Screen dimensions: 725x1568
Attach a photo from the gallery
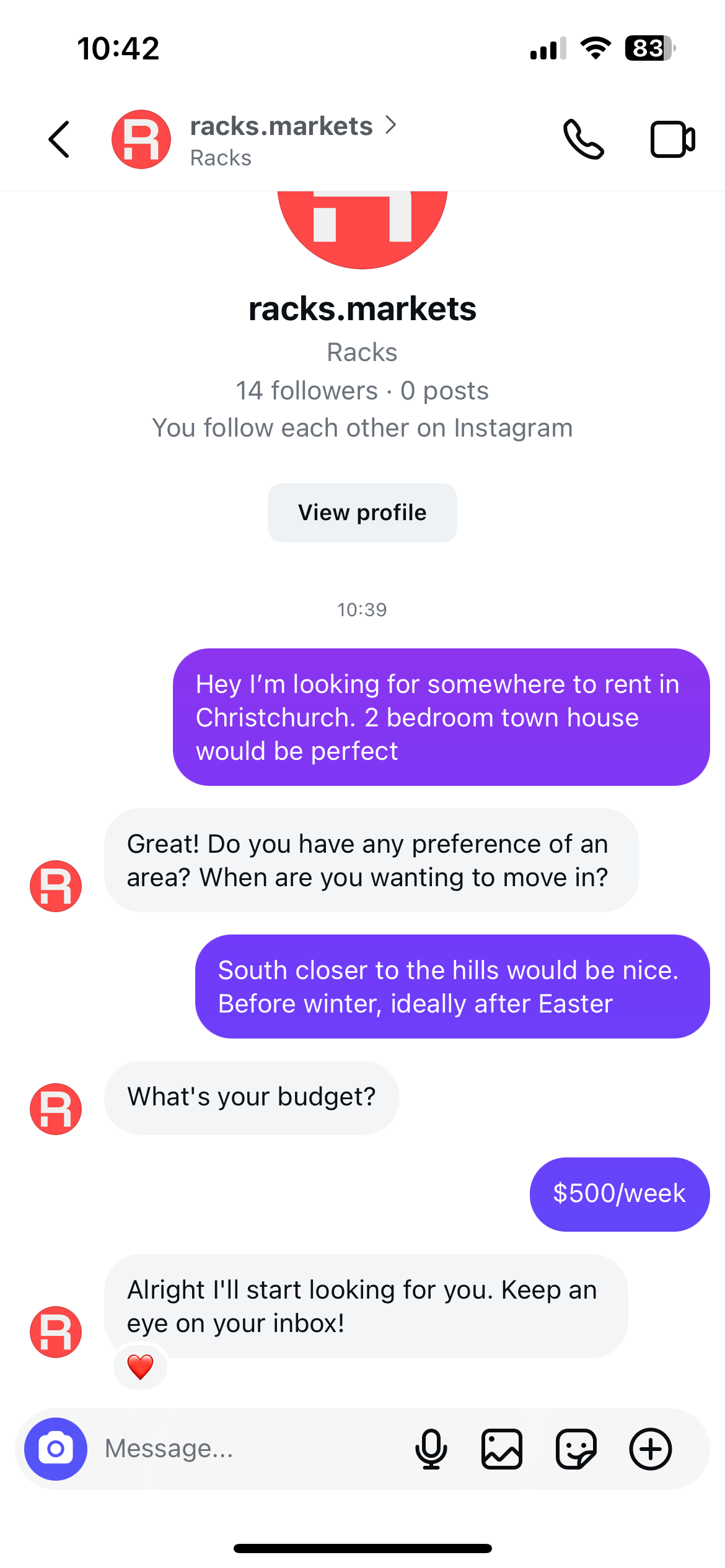coord(502,1448)
